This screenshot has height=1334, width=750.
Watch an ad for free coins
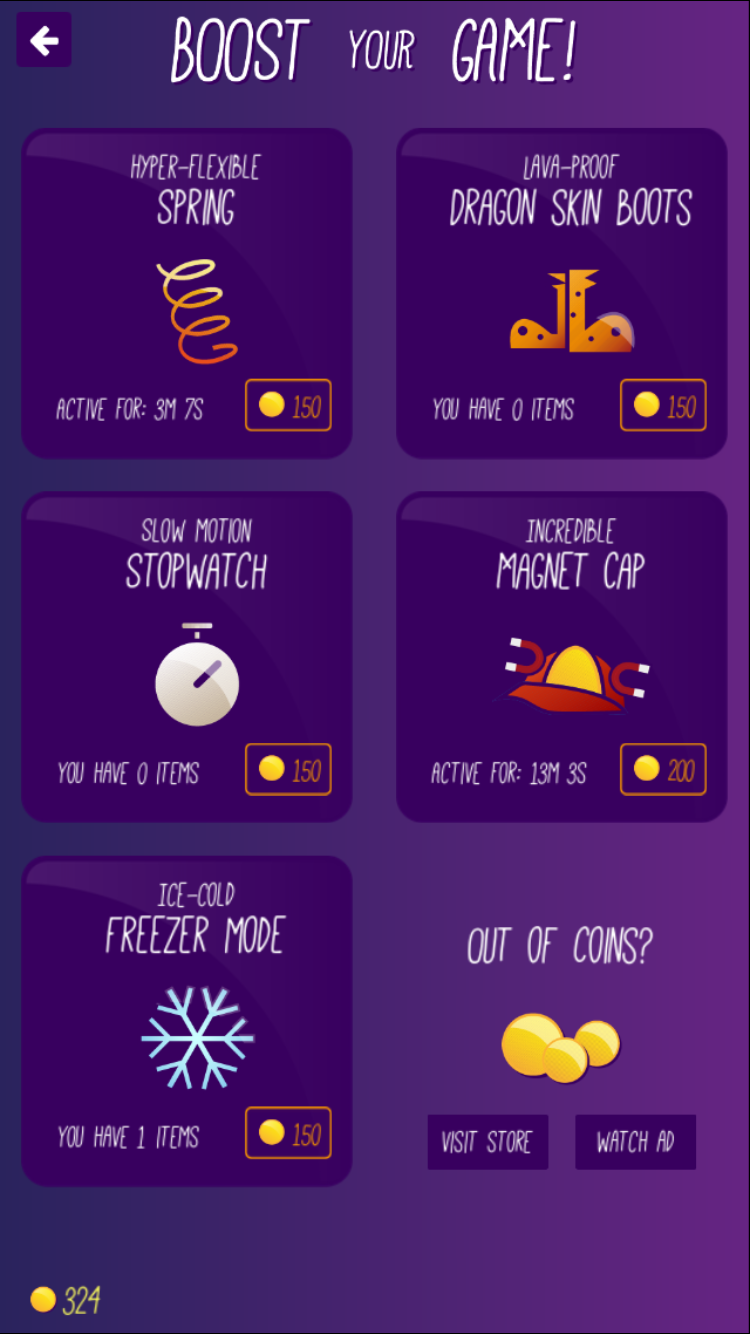(x=635, y=1142)
